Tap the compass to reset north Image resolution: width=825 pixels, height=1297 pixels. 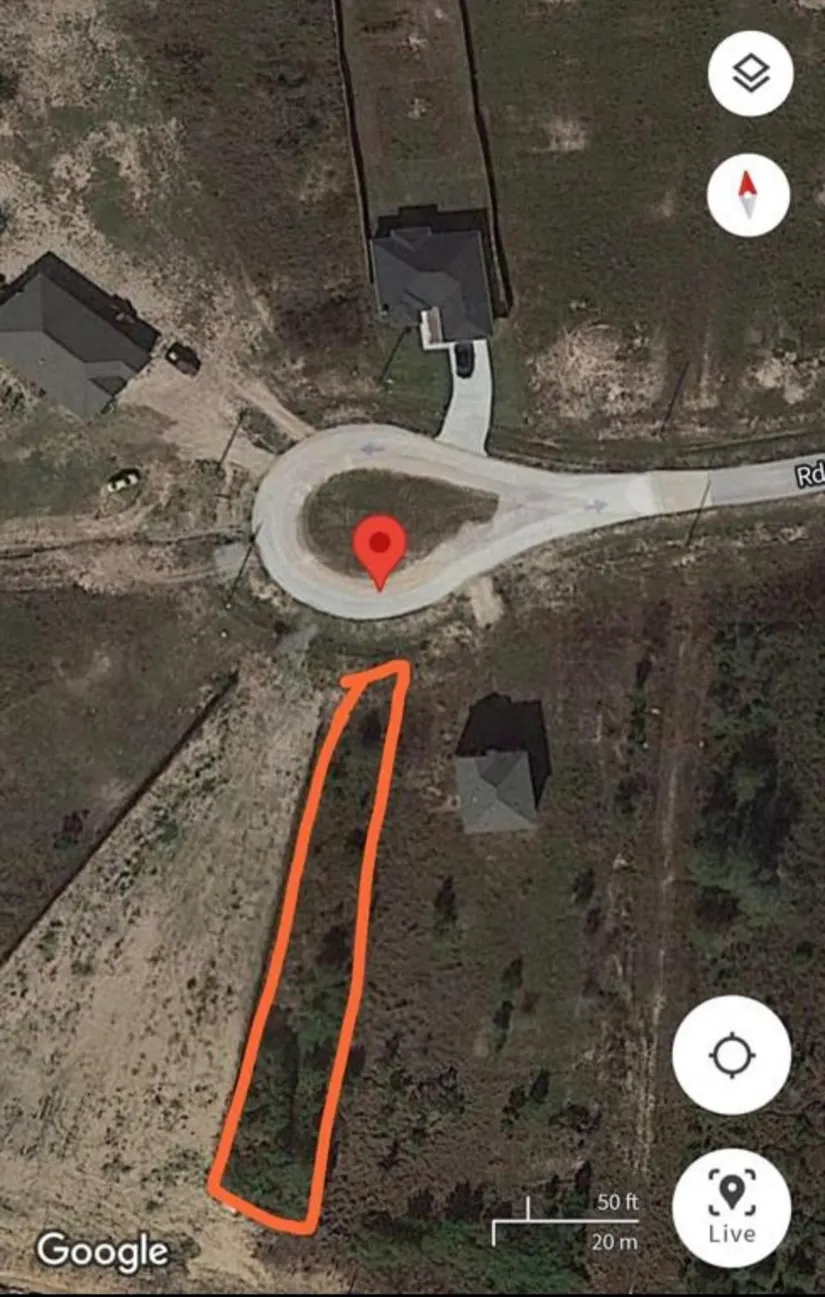coord(748,194)
